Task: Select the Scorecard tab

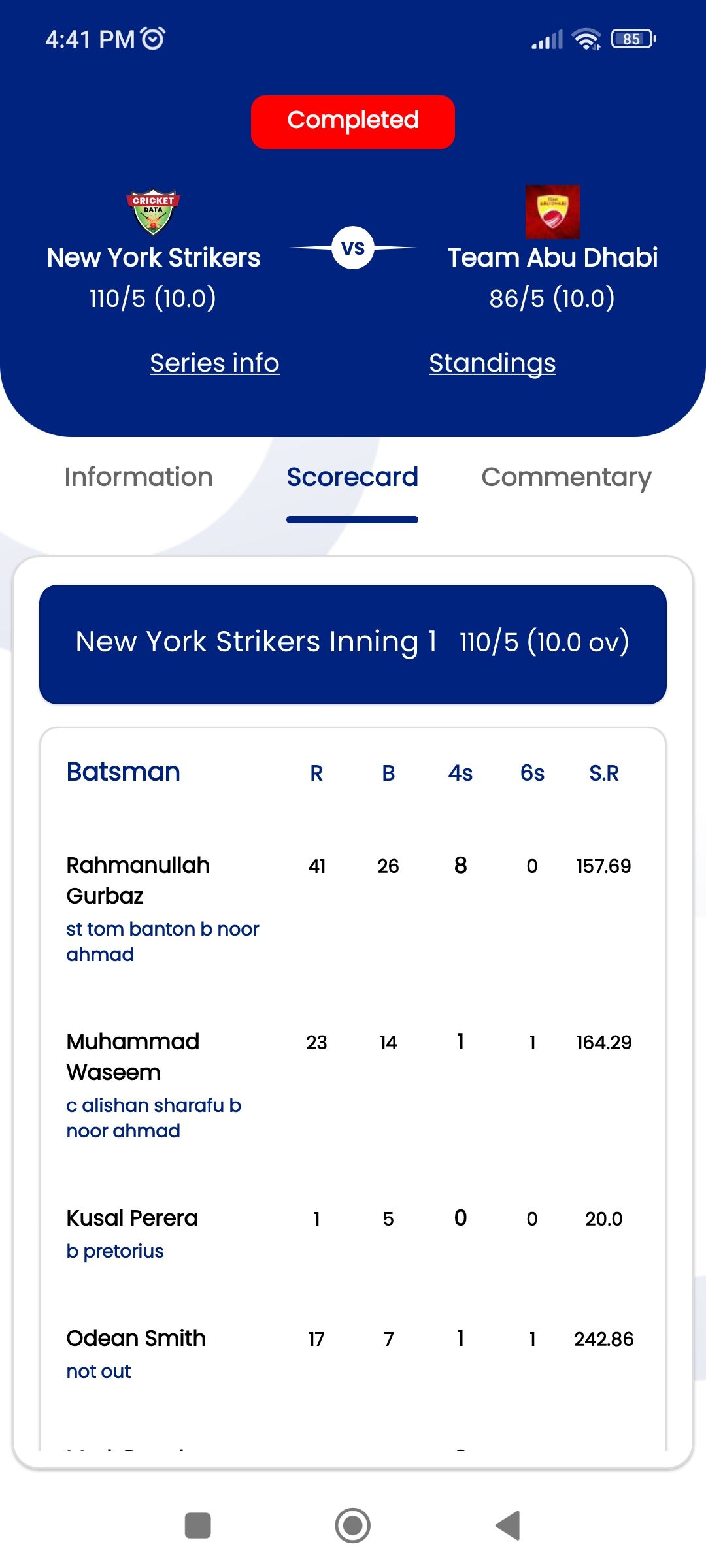Action: [x=352, y=477]
